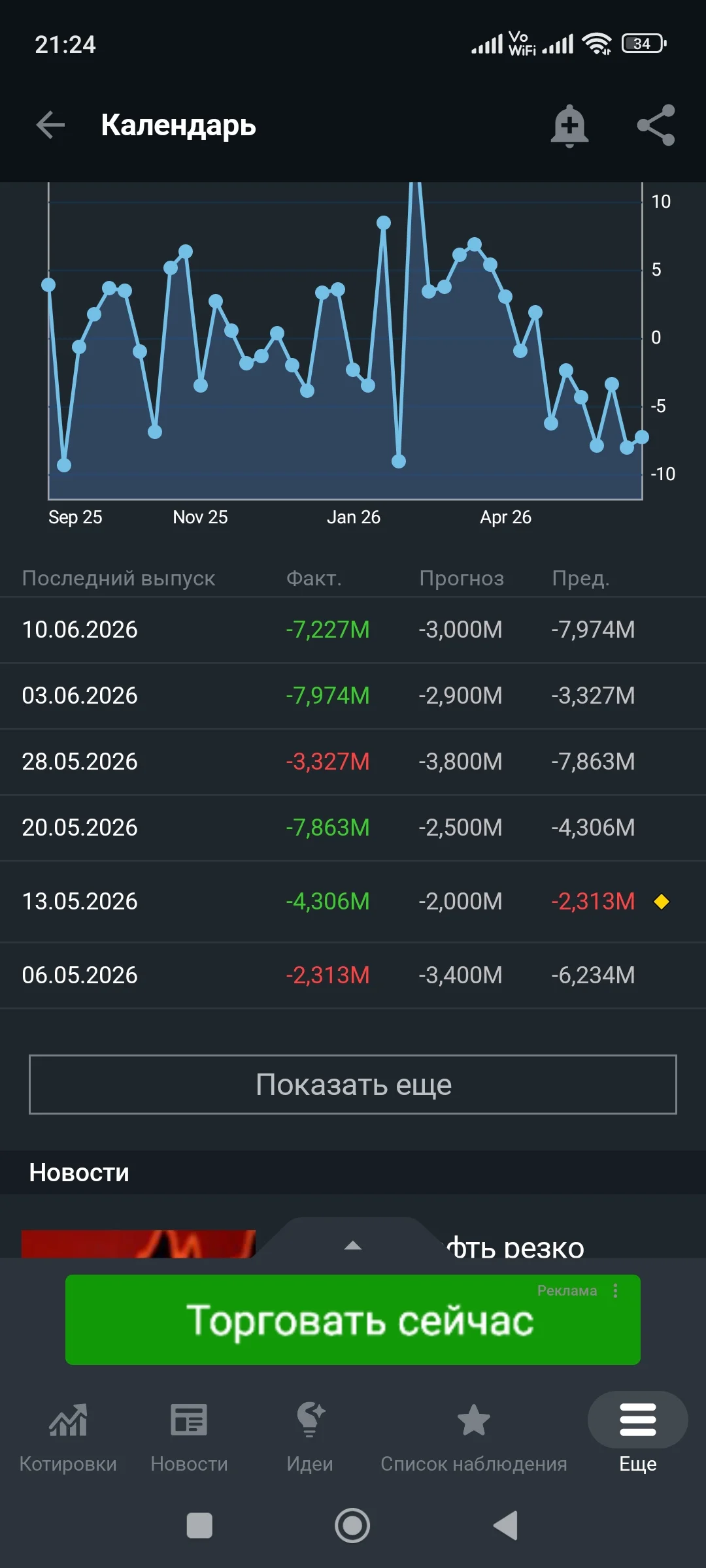The height and width of the screenshot is (1568, 706).
Task: Go to the system home screen
Action: (x=352, y=1526)
